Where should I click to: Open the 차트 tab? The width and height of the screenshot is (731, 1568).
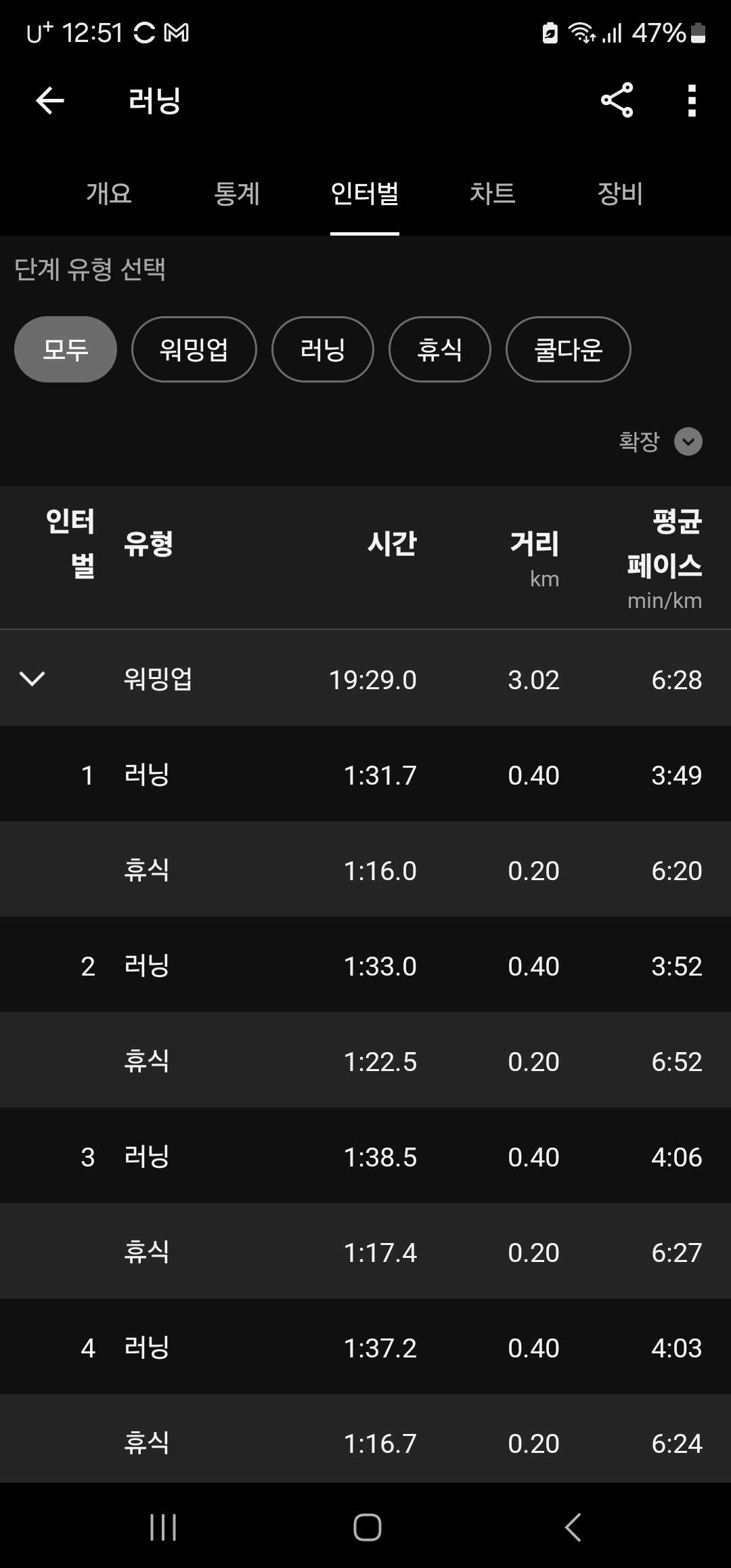point(493,193)
